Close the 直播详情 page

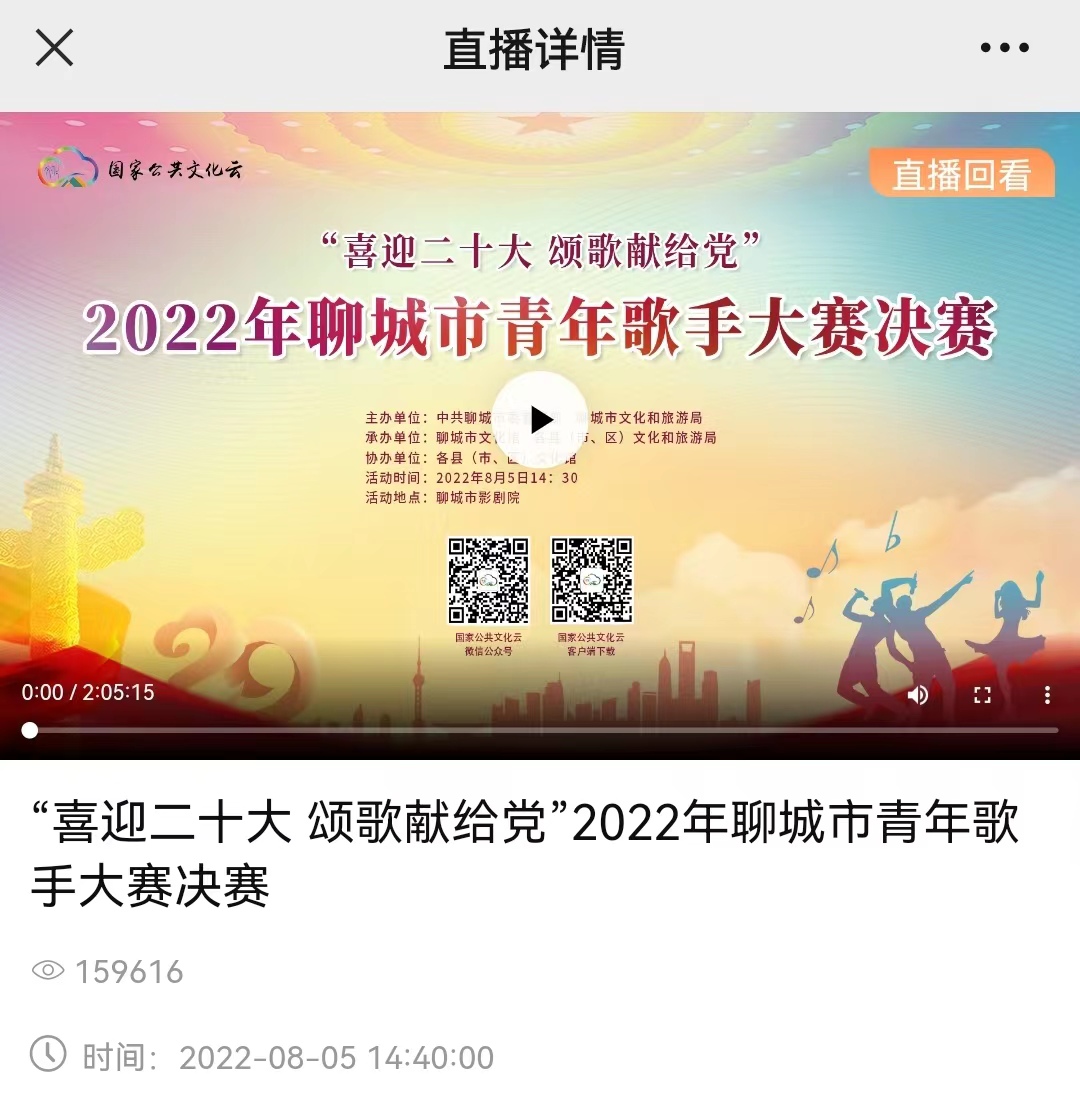pos(54,48)
